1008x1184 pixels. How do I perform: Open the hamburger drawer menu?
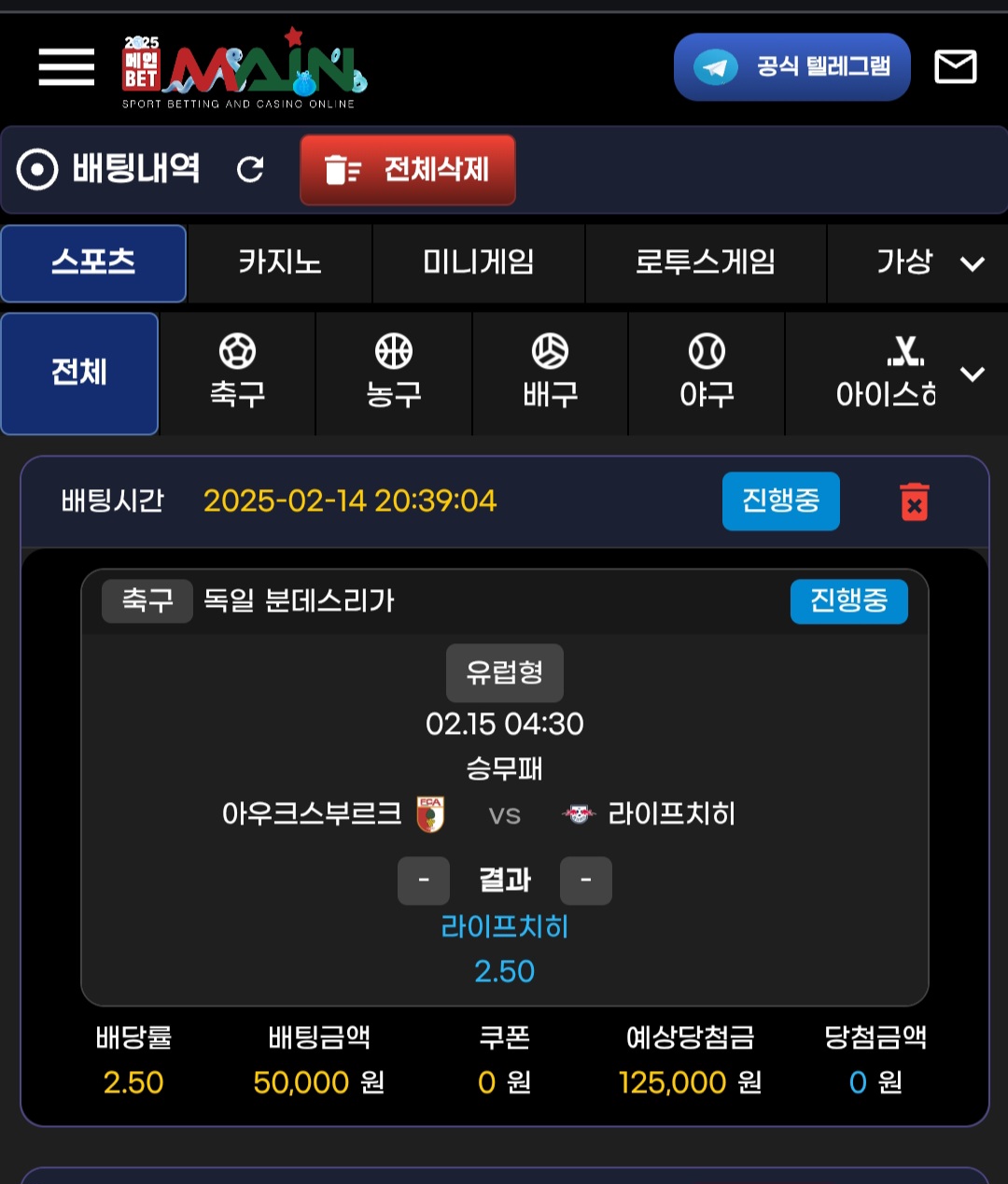66,67
